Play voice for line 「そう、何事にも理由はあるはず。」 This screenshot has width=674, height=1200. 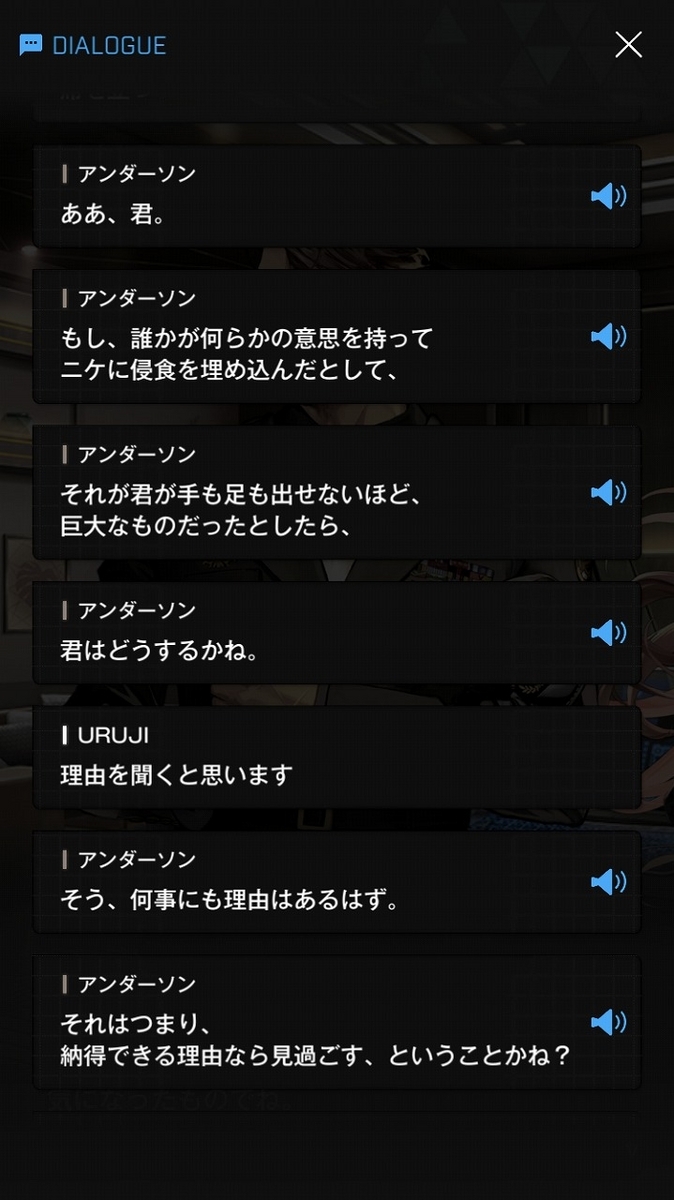[x=607, y=882]
